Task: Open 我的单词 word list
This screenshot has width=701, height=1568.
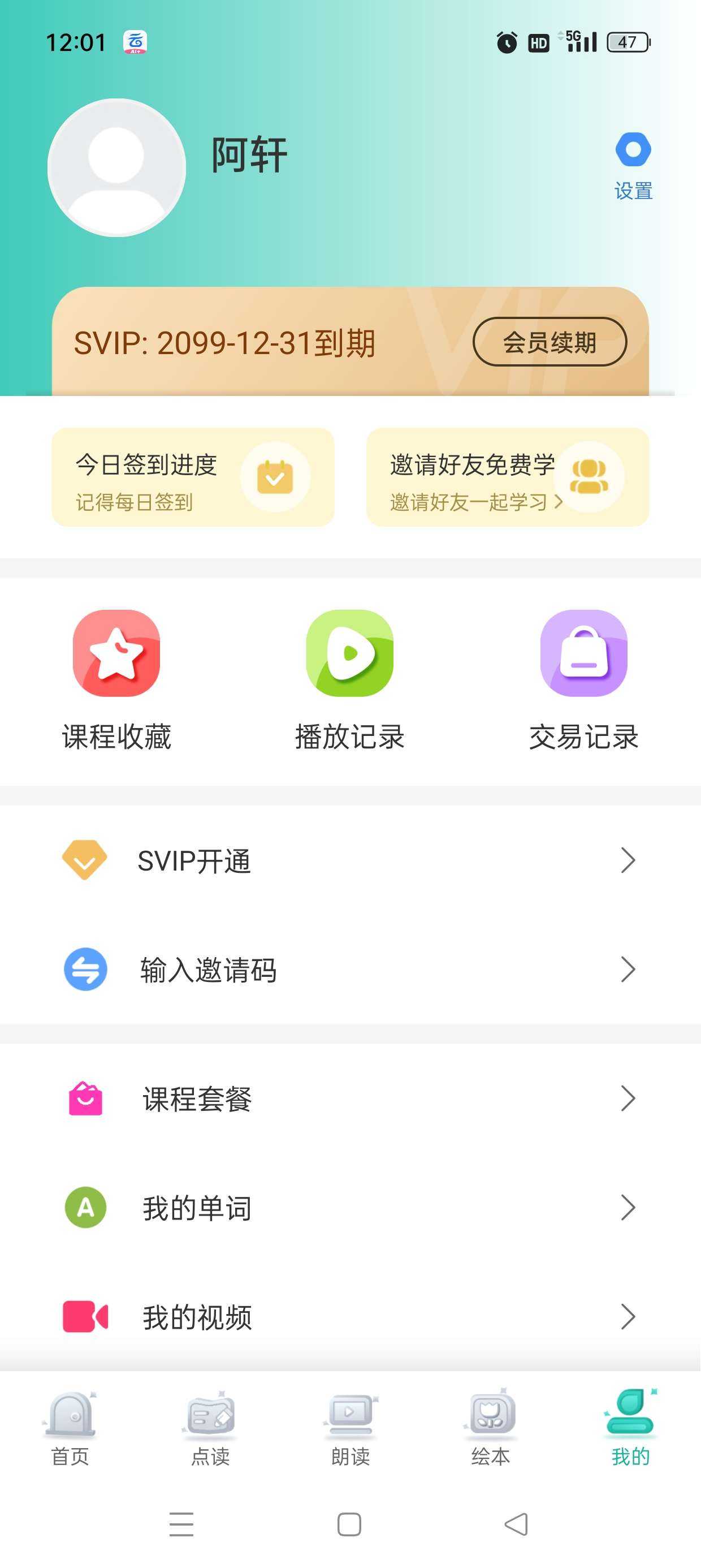Action: tap(350, 1208)
